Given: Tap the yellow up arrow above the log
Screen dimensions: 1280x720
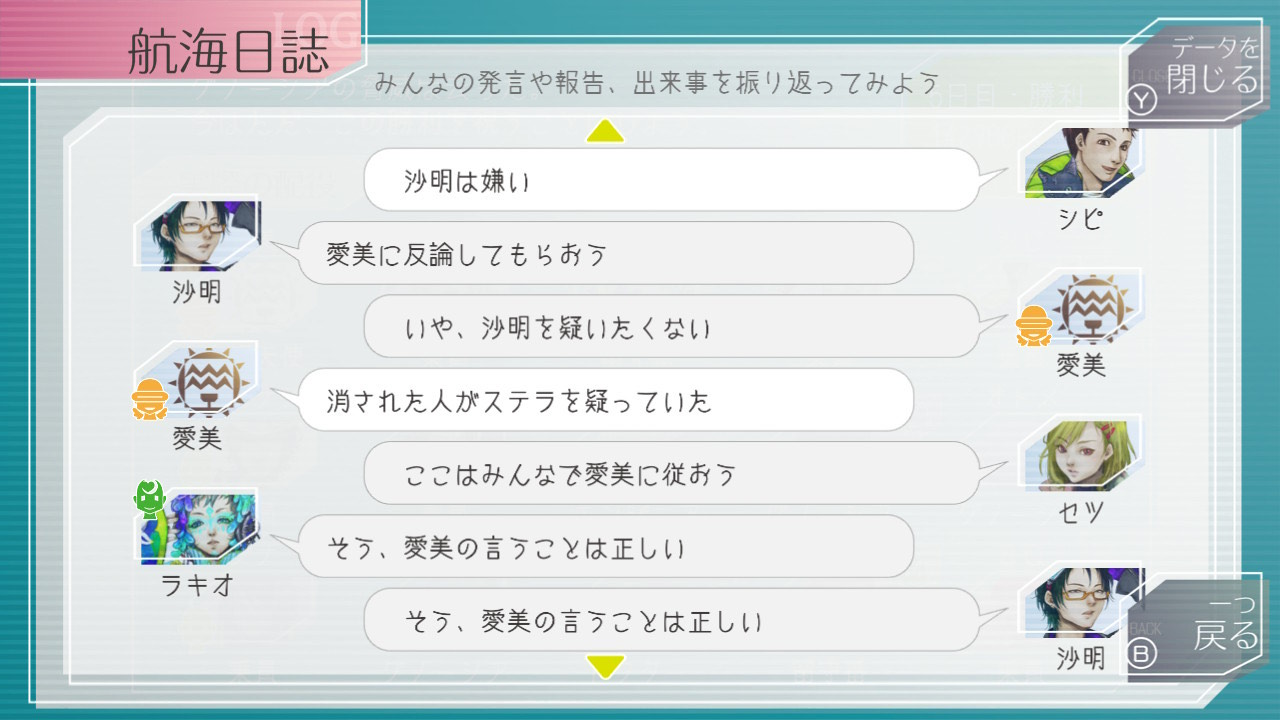Looking at the screenshot, I should click(x=605, y=131).
